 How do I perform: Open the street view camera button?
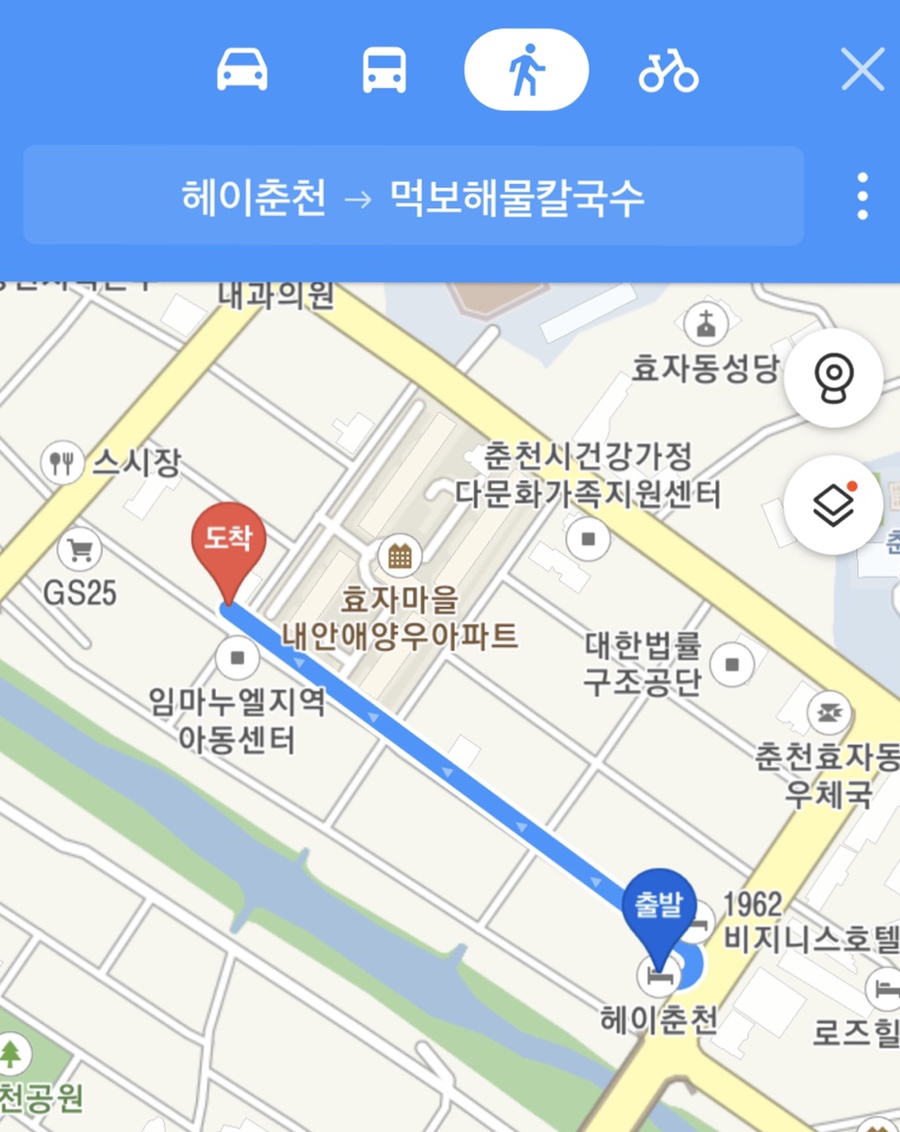(x=833, y=378)
